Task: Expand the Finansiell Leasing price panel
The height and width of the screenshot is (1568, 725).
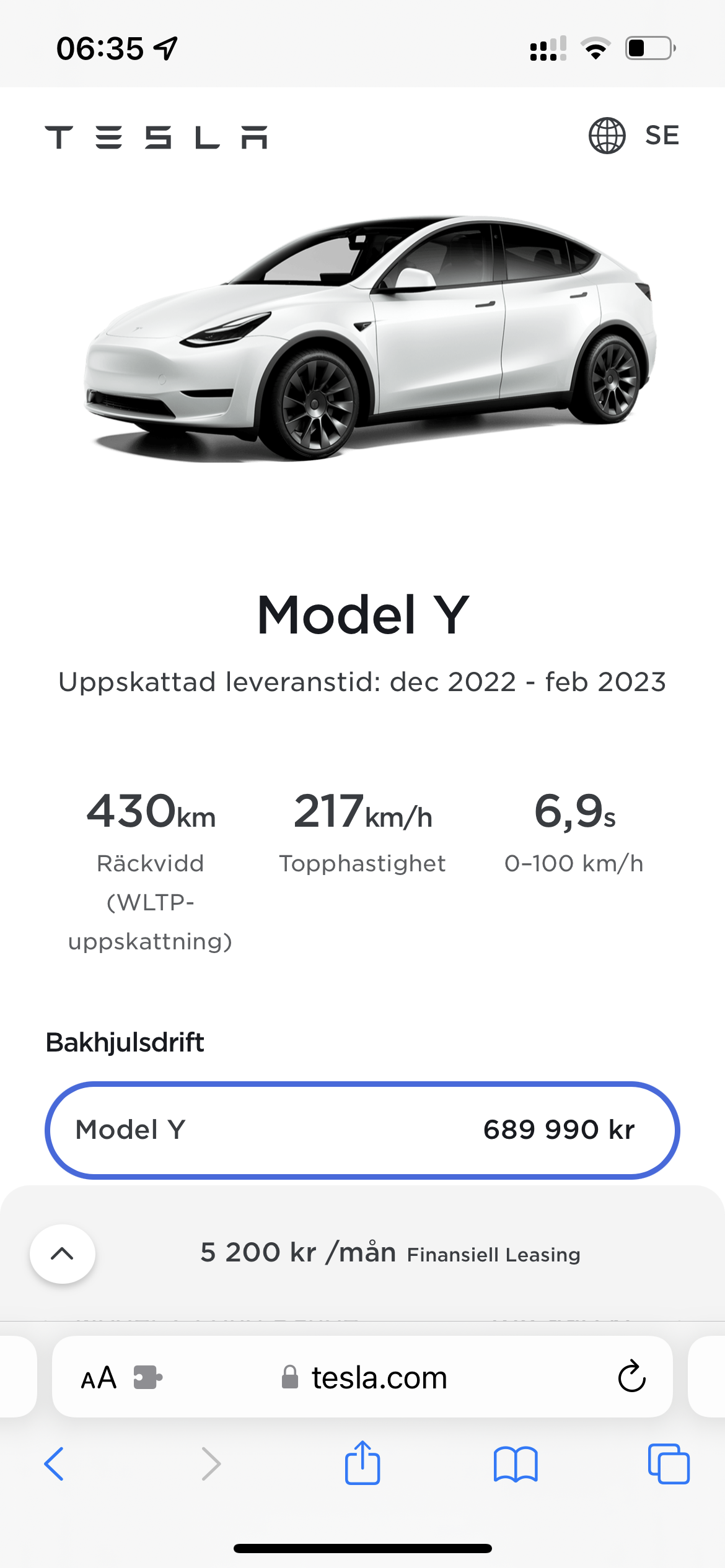Action: (x=63, y=1254)
